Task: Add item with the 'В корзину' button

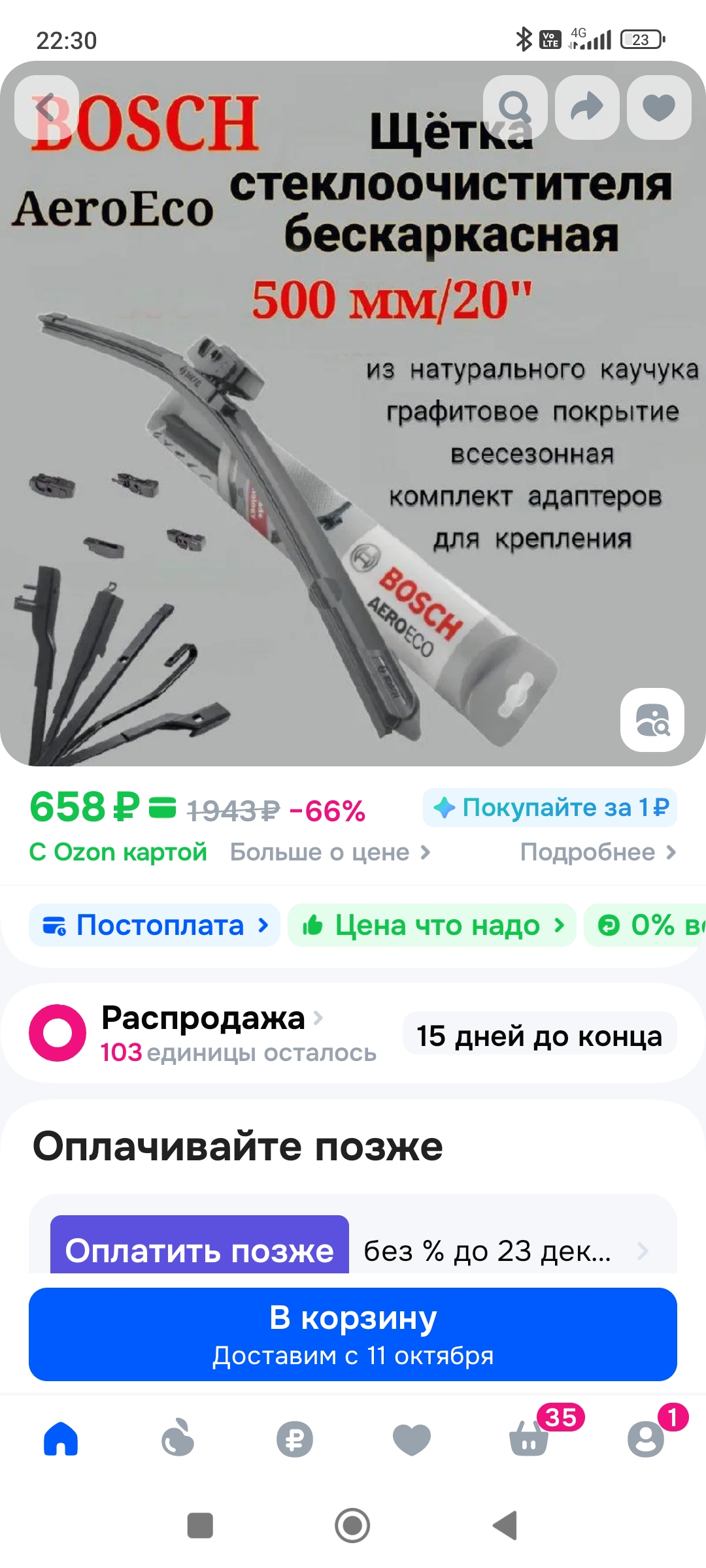Action: tap(353, 1334)
